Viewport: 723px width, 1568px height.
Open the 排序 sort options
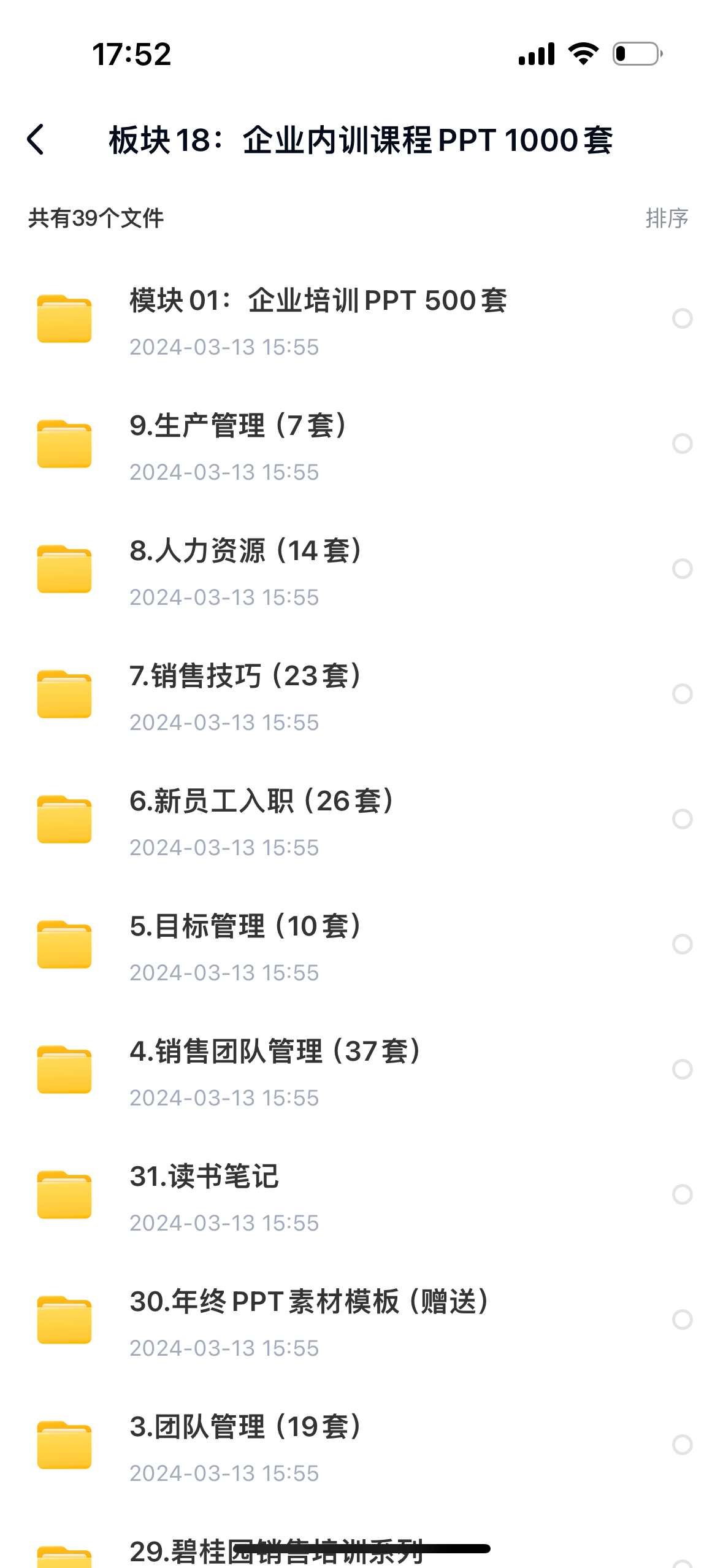(667, 218)
